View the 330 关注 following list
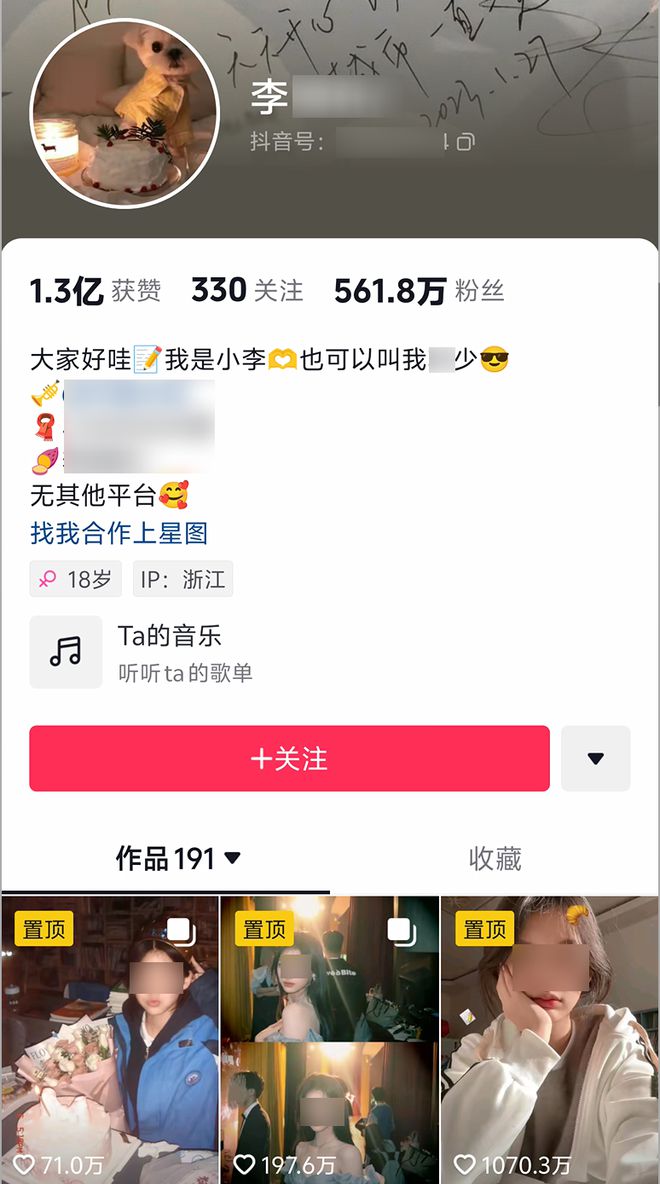This screenshot has height=1184, width=660. click(x=247, y=291)
